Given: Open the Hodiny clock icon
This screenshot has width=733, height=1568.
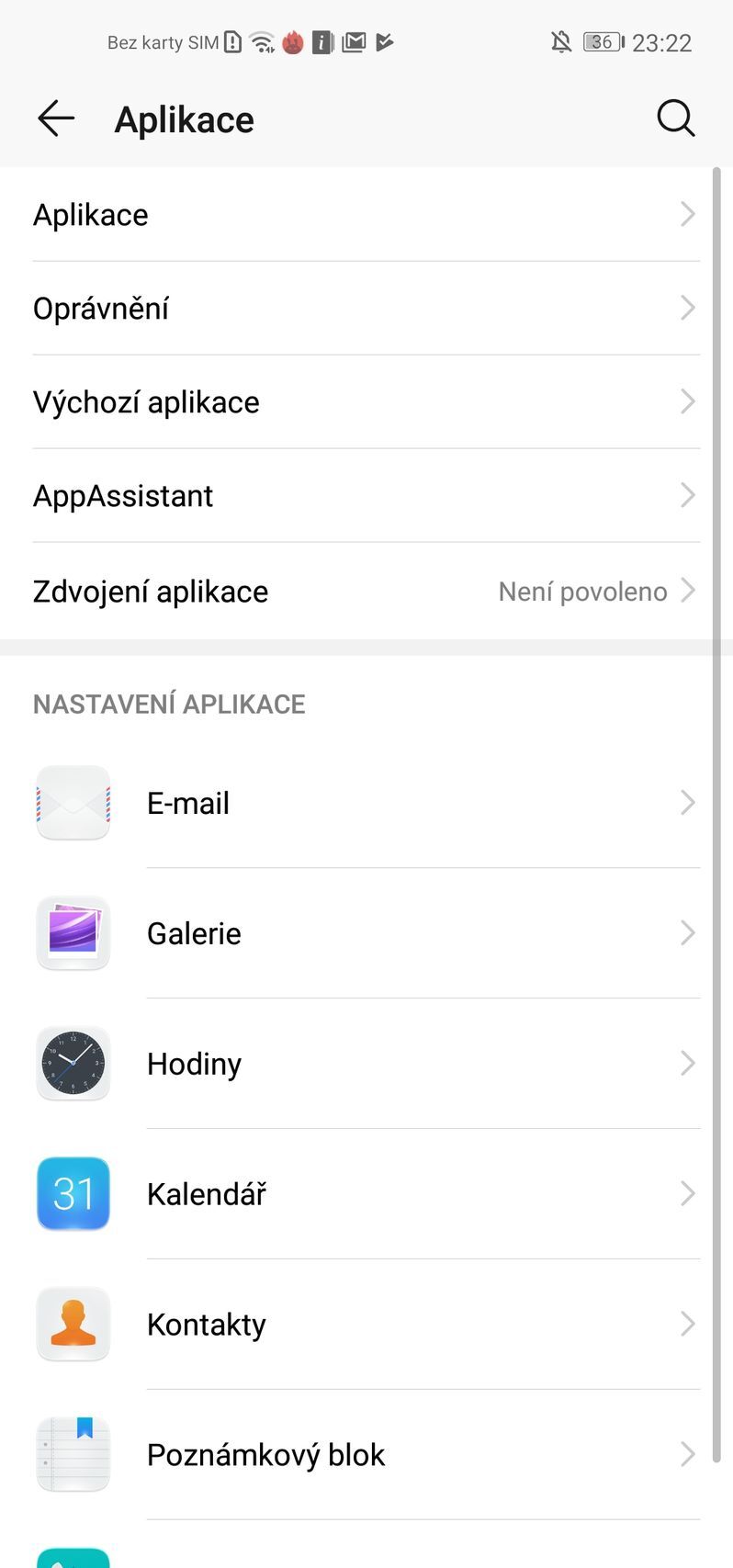Looking at the screenshot, I should coord(73,1063).
